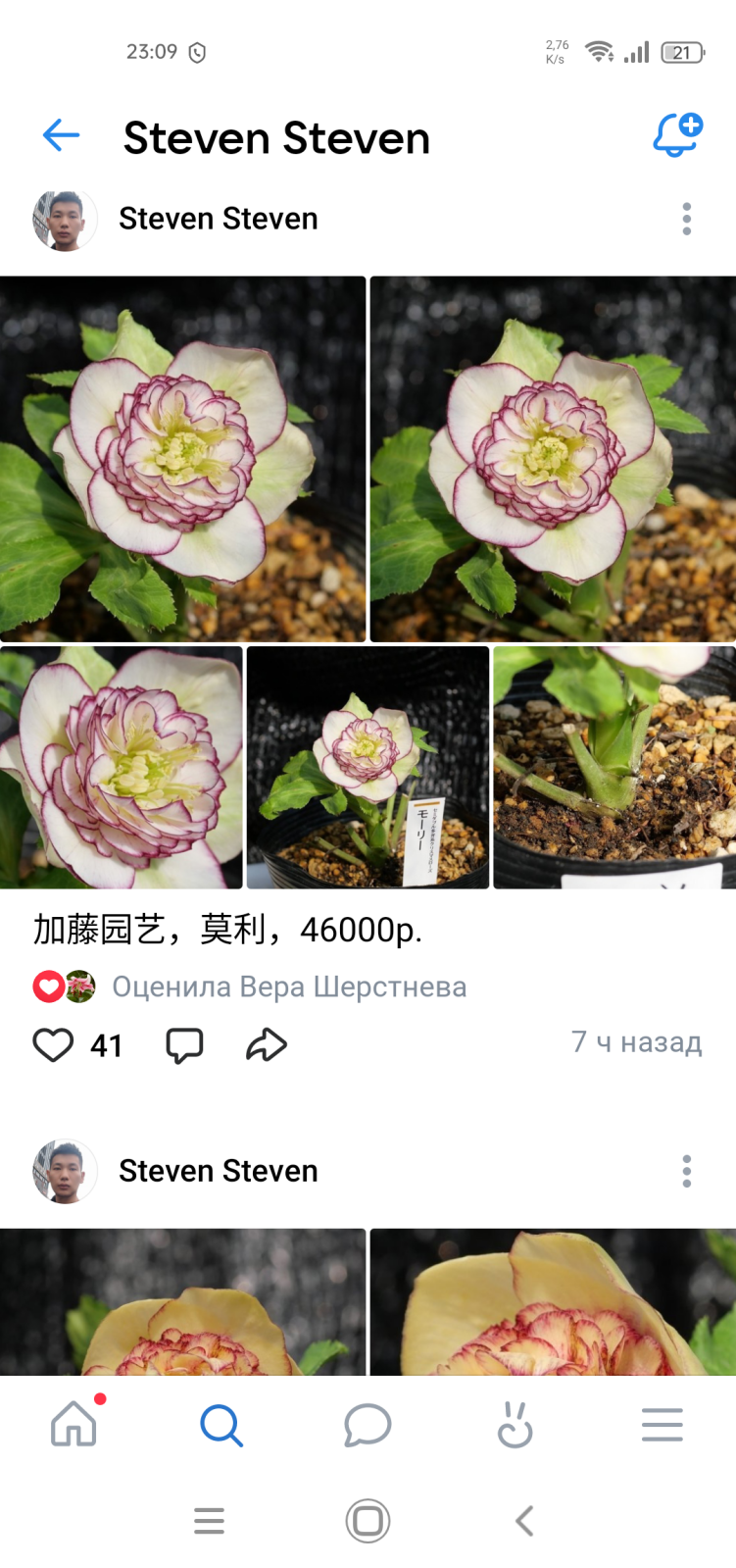The image size is (736, 1568).
Task: Open the first large flower photo
Action: [x=182, y=459]
